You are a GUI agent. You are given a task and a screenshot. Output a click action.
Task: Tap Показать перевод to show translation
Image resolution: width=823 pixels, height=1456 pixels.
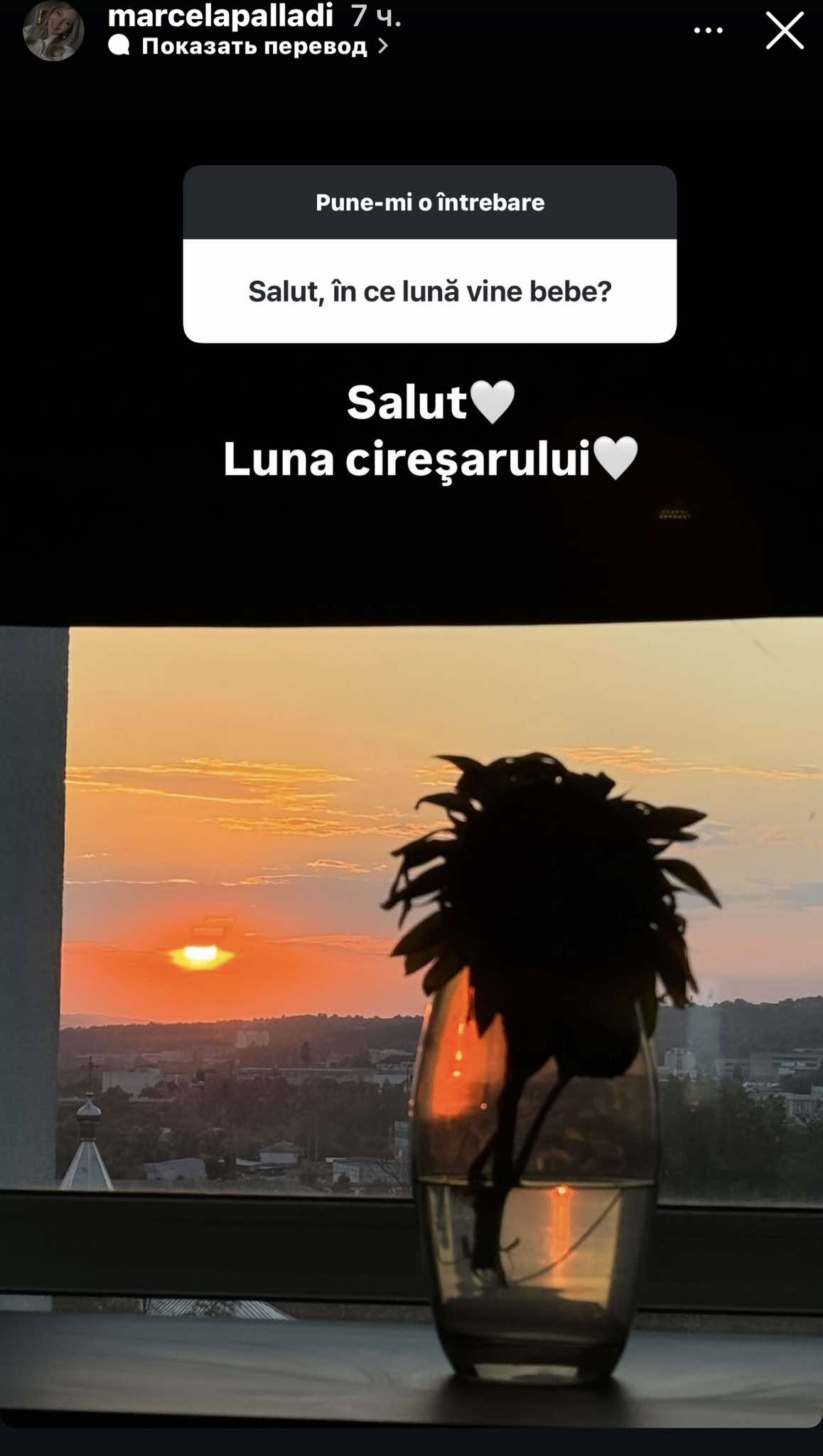[254, 47]
